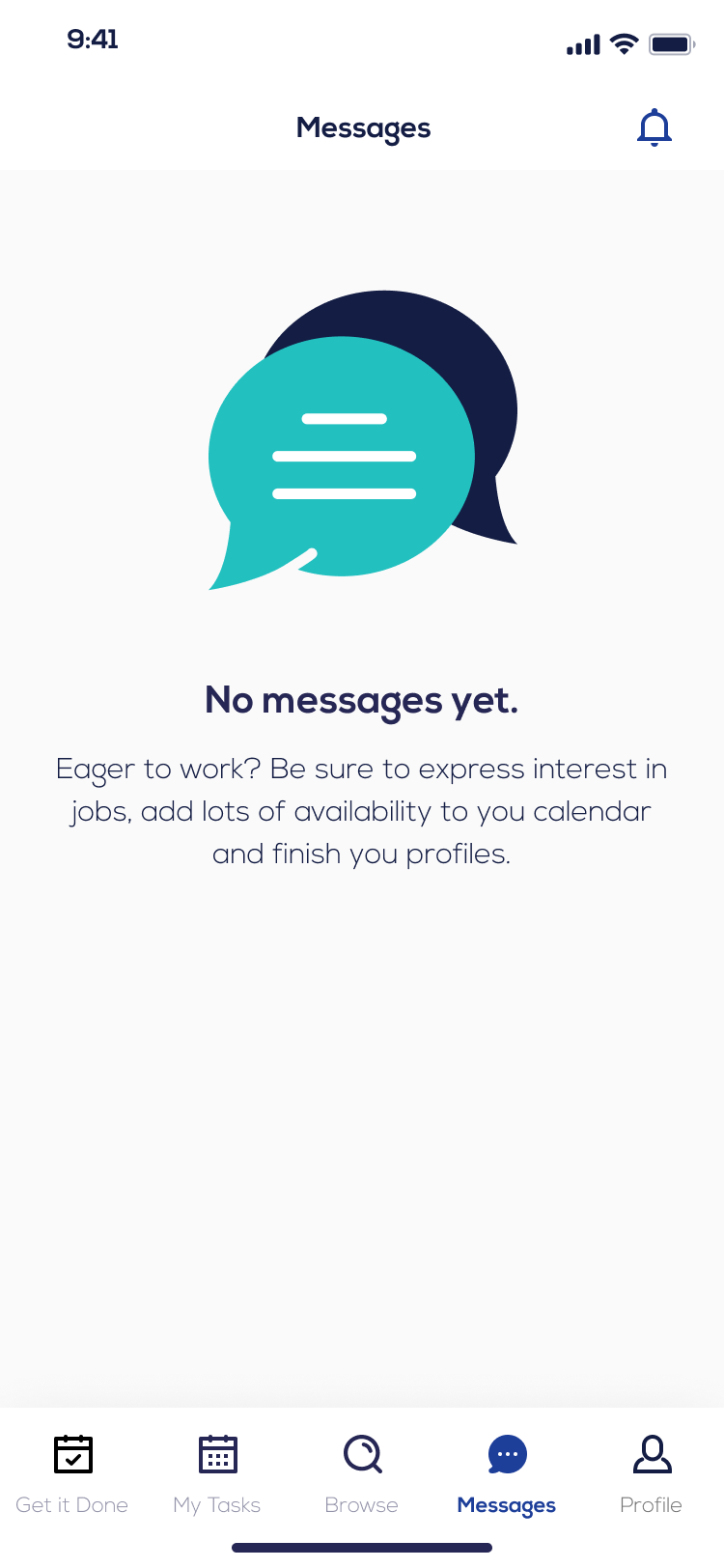The height and width of the screenshot is (1568, 724).
Task: Select the Messages tab
Action: pos(507,1473)
